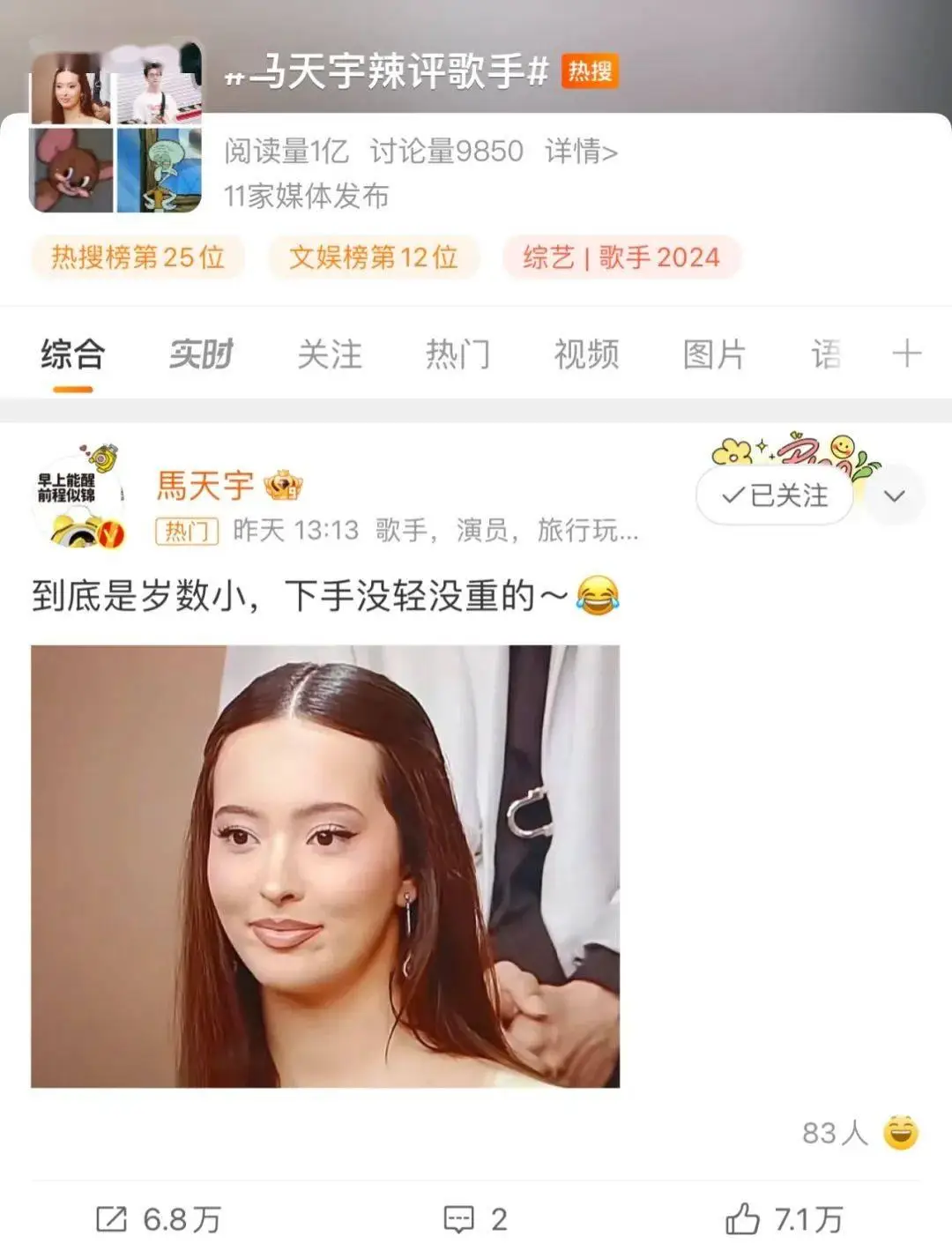
Task: Open the 热搜榜第25位 ranking chip
Action: click(x=138, y=257)
